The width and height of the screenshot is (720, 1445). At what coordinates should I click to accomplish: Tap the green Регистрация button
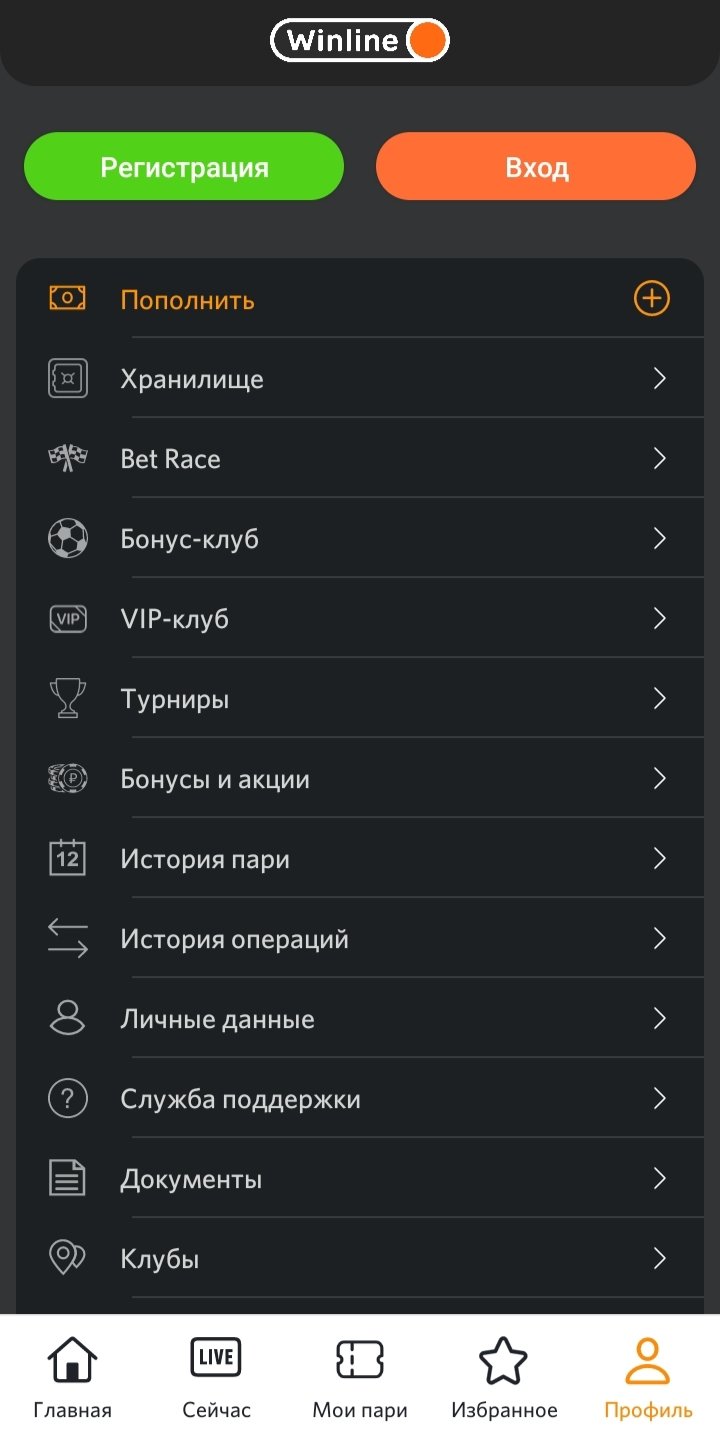coord(184,167)
